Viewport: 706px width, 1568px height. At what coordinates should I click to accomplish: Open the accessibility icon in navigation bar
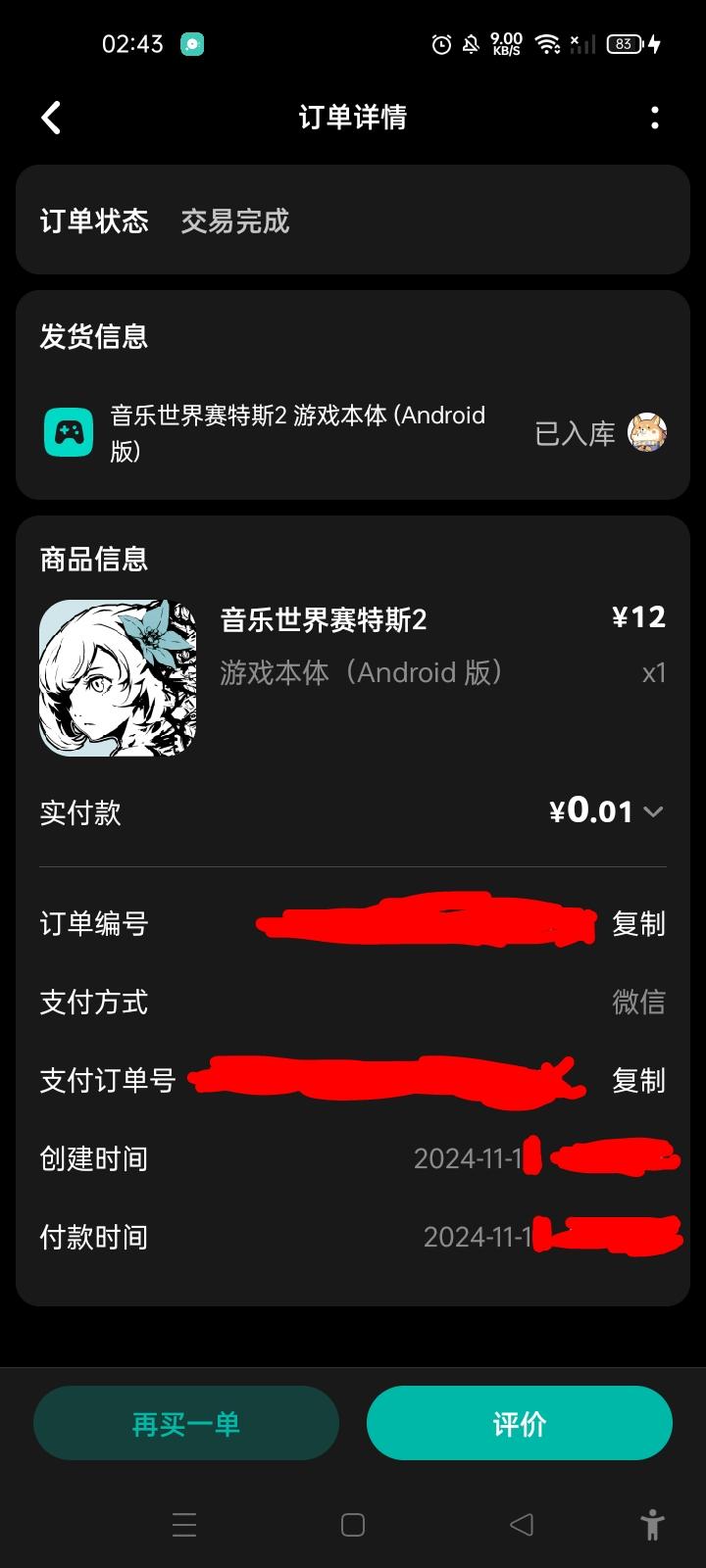653,1525
